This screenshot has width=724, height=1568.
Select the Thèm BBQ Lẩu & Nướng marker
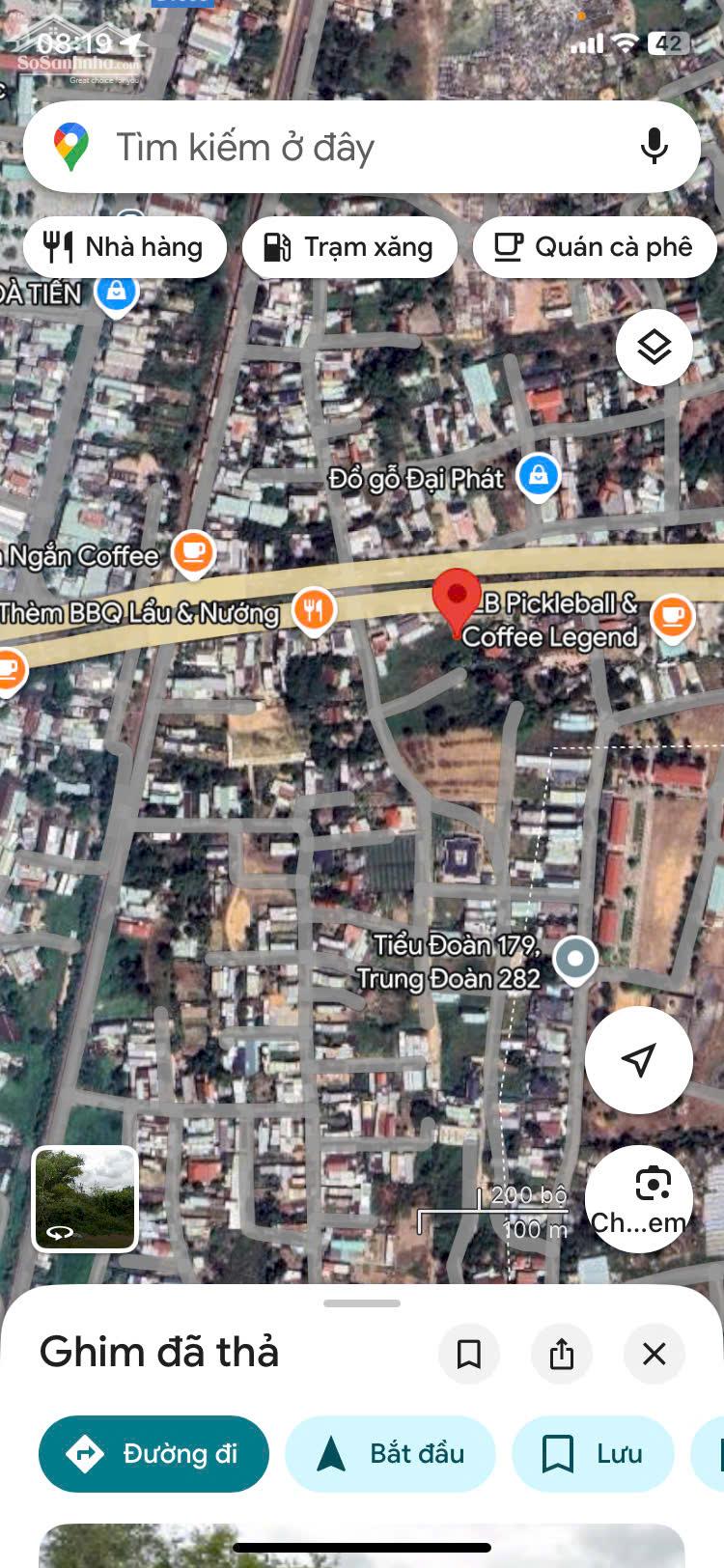pyautogui.click(x=314, y=610)
